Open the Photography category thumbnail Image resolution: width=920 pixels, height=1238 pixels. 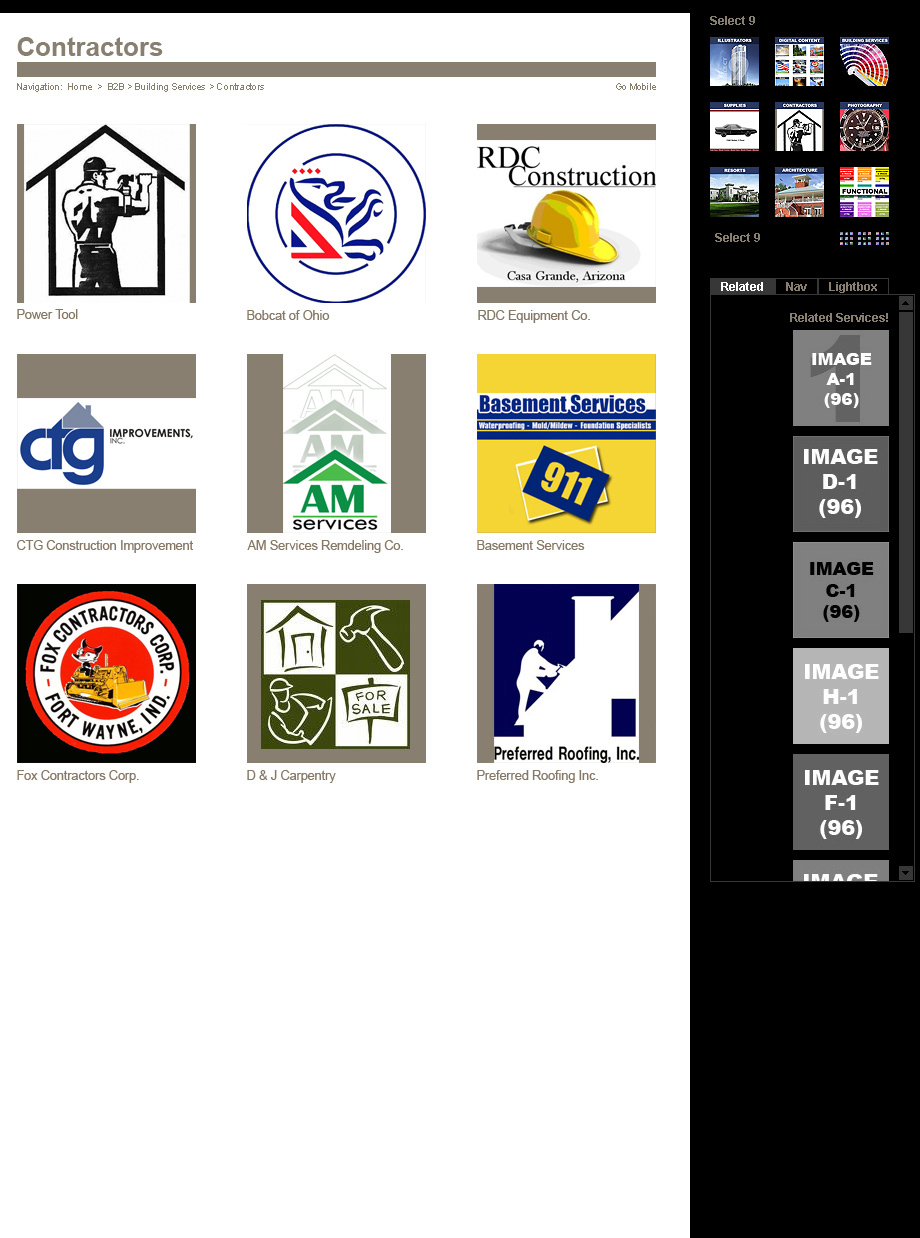(864, 127)
